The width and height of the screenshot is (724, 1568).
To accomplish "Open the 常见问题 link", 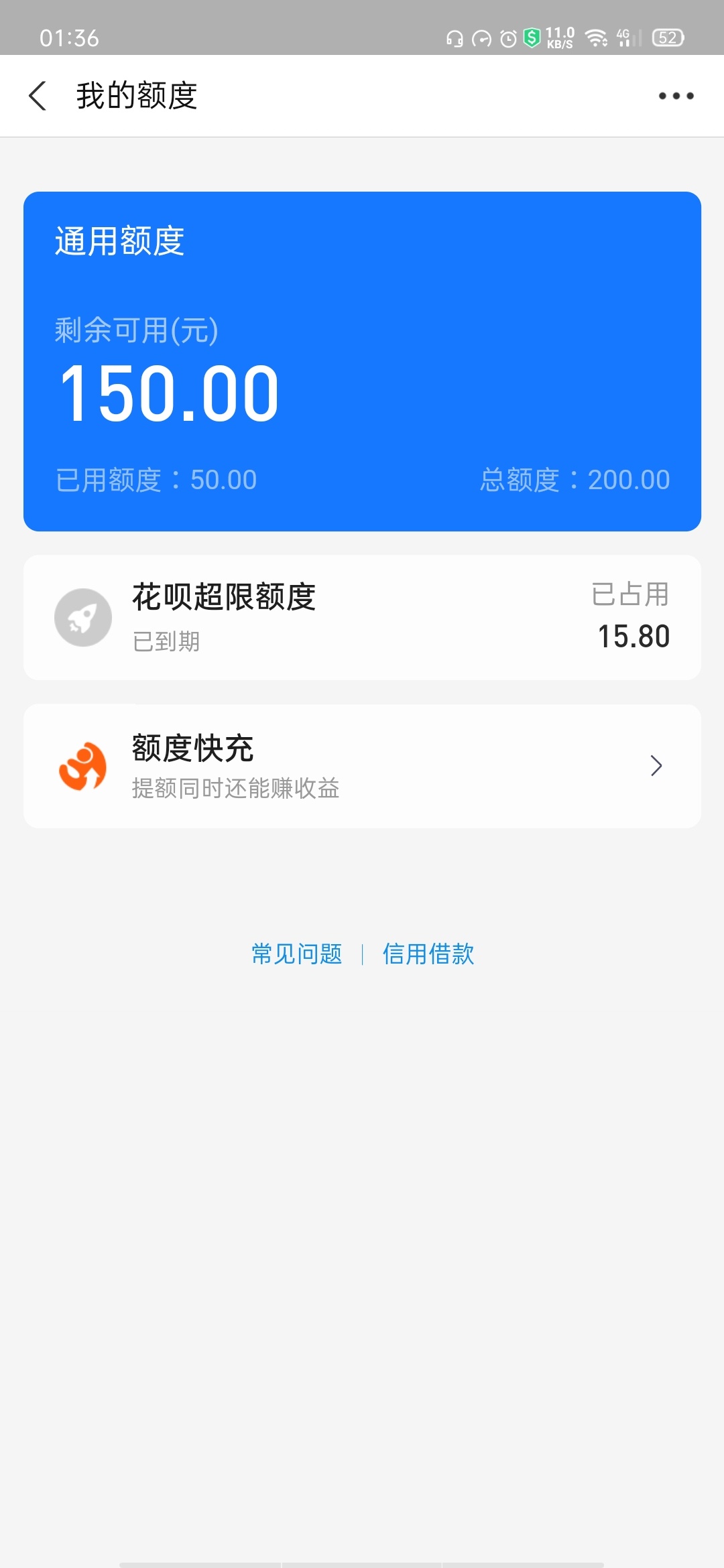I will tap(296, 954).
